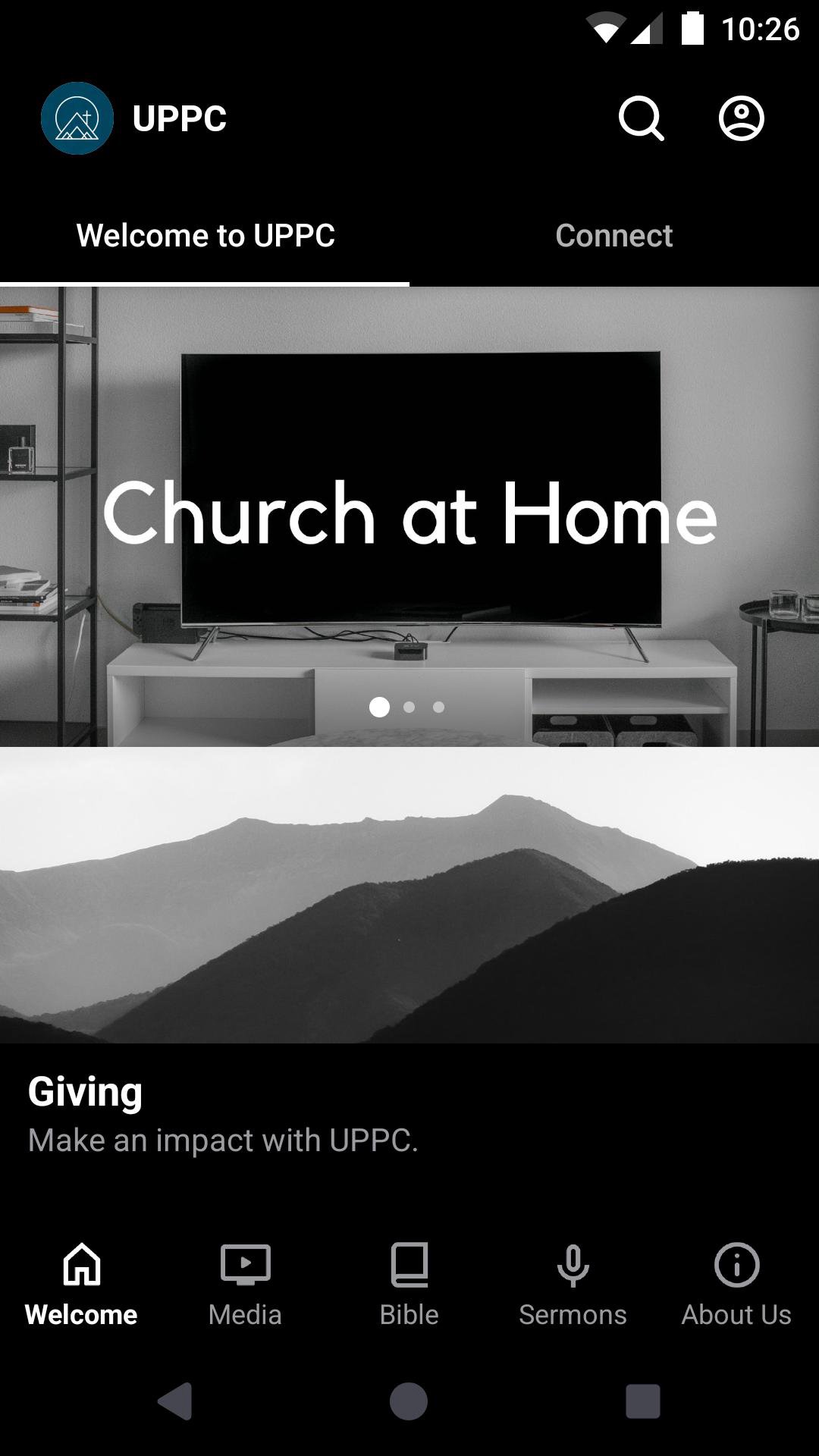819x1456 pixels.
Task: Tap the Welcome home tab
Action: [x=81, y=1283]
